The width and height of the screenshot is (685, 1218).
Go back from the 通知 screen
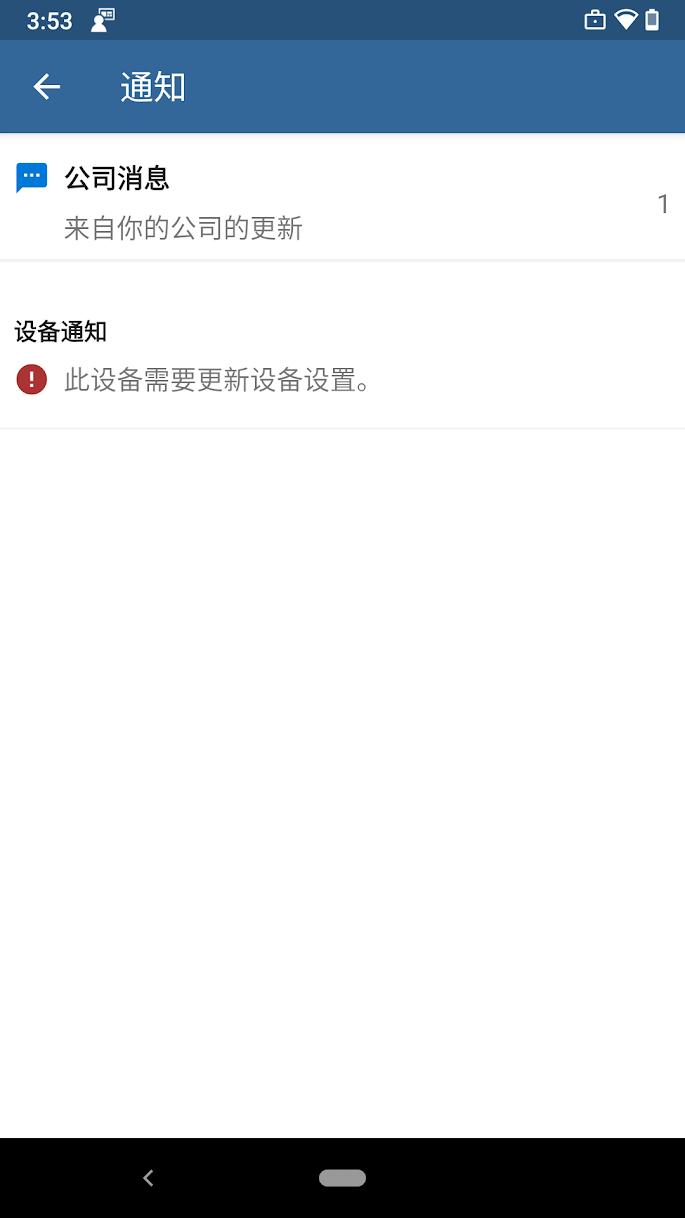click(x=47, y=87)
